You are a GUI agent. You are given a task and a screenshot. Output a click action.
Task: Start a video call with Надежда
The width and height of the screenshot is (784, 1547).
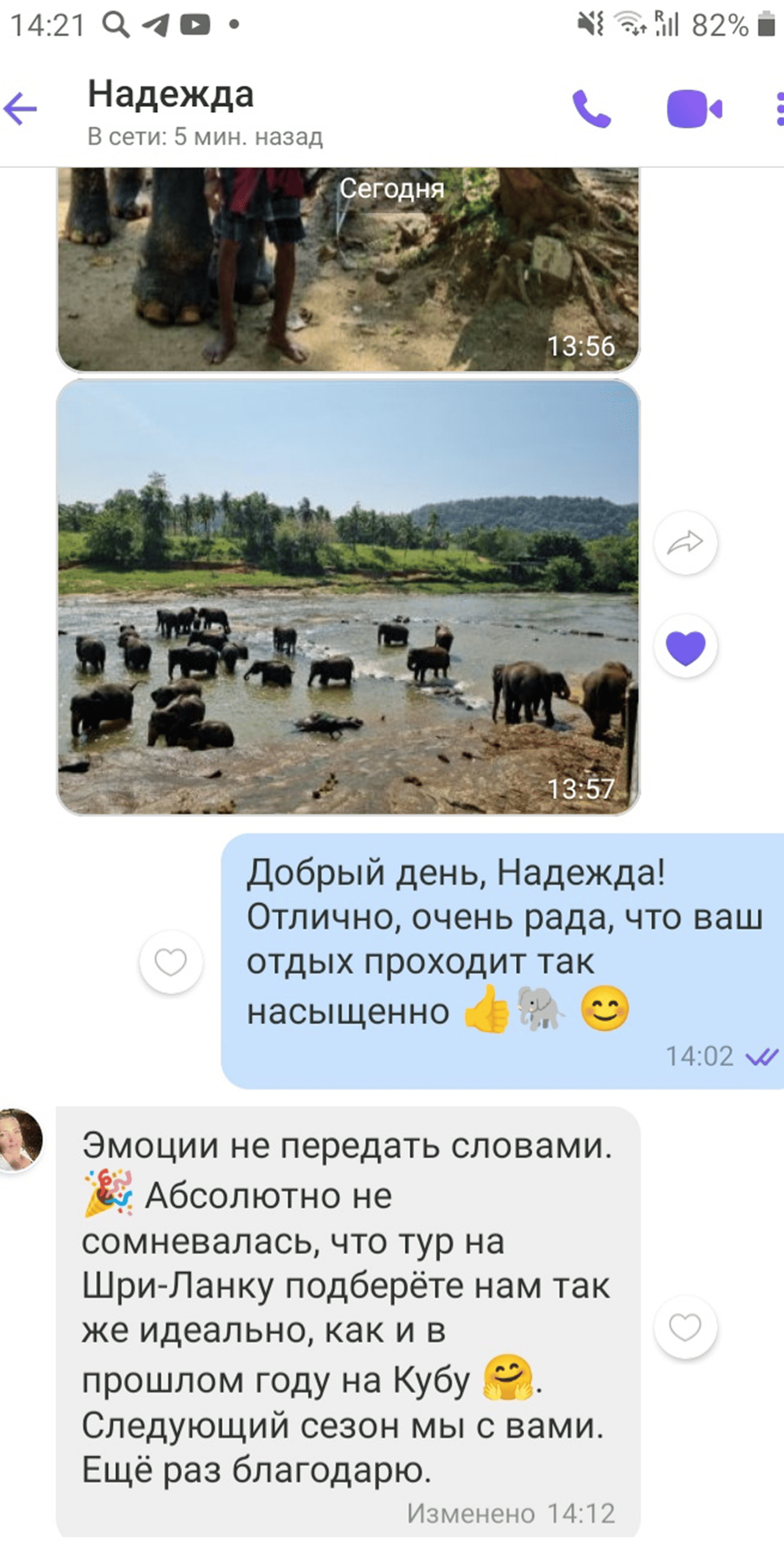[694, 109]
